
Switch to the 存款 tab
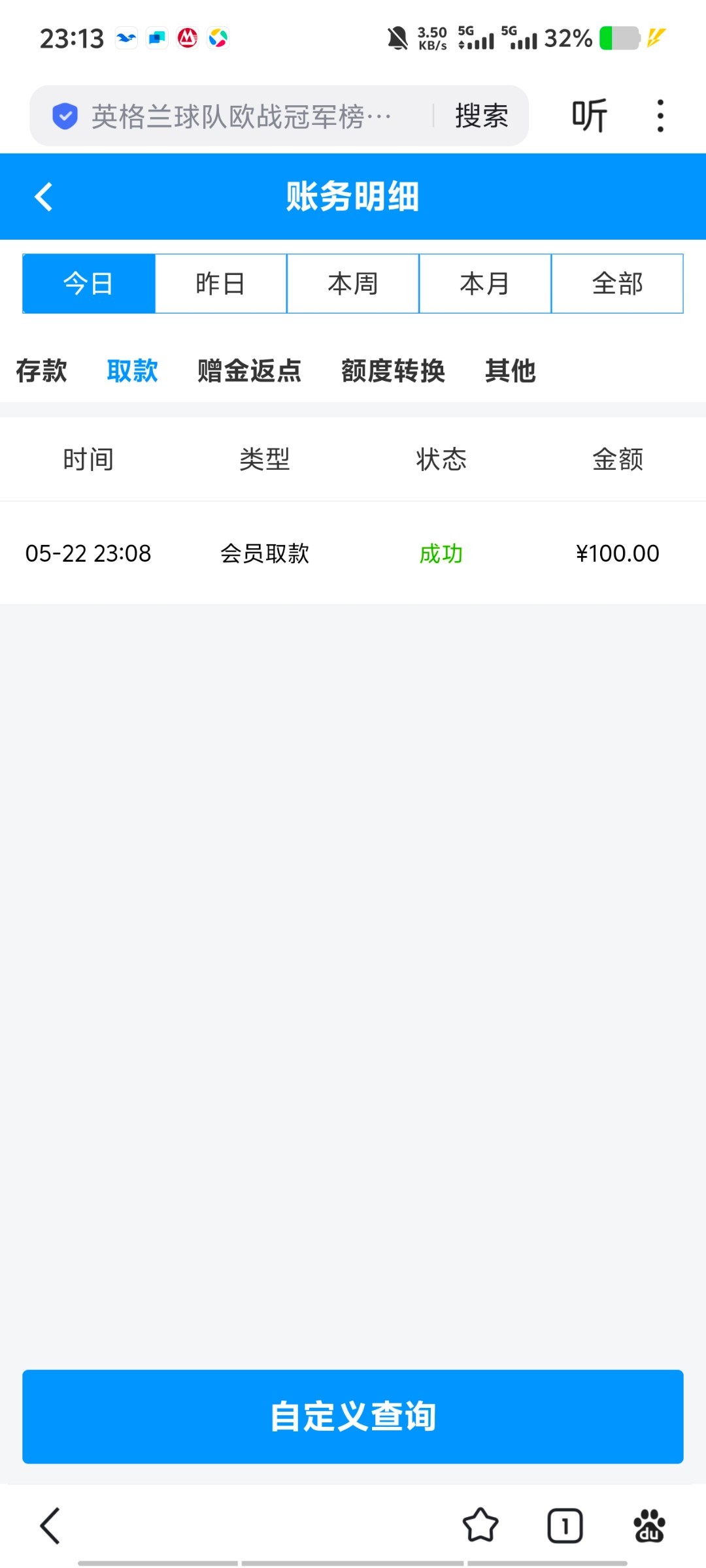tap(42, 370)
